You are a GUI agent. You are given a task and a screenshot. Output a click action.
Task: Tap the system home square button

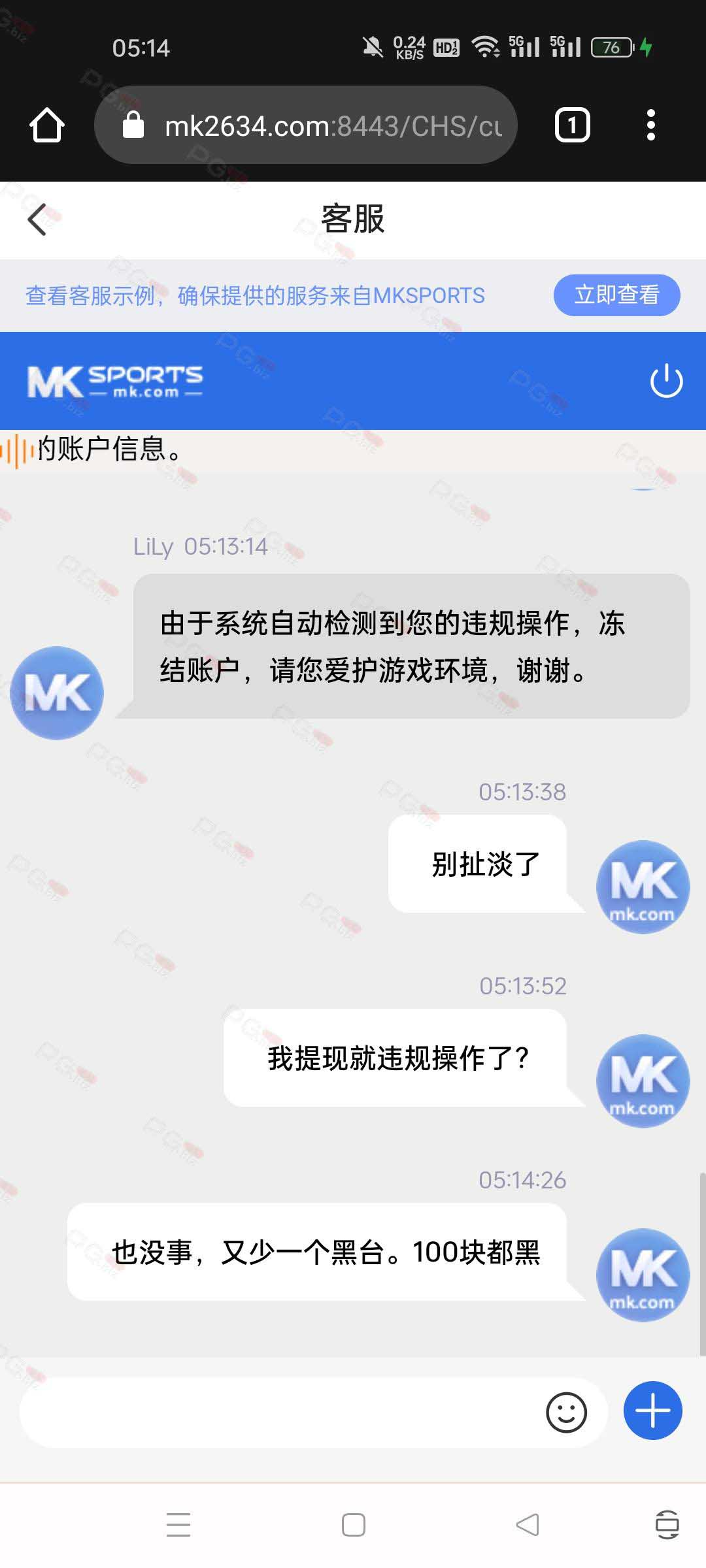353,1524
